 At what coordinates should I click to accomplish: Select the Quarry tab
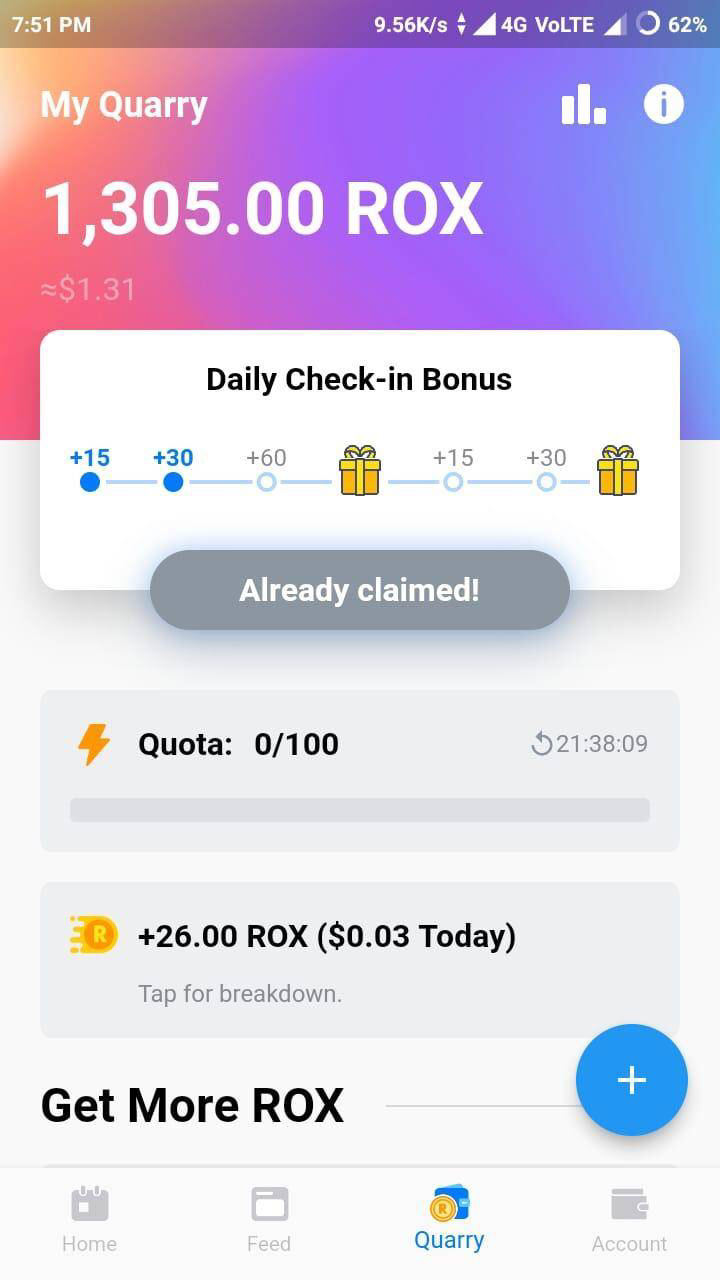pyautogui.click(x=449, y=1220)
